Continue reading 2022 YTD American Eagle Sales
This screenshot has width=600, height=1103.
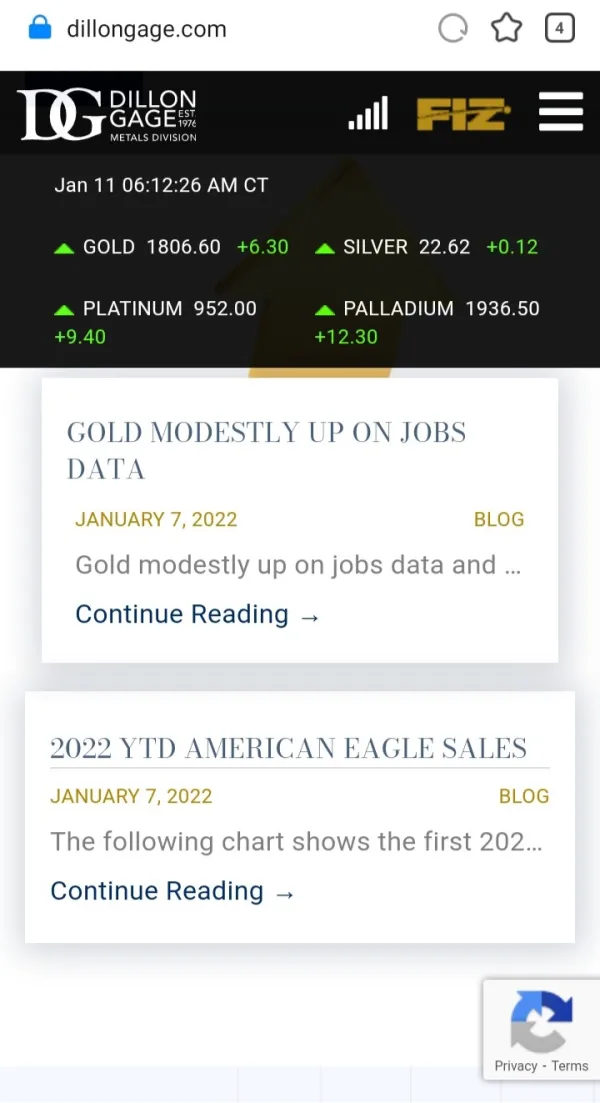coord(172,891)
